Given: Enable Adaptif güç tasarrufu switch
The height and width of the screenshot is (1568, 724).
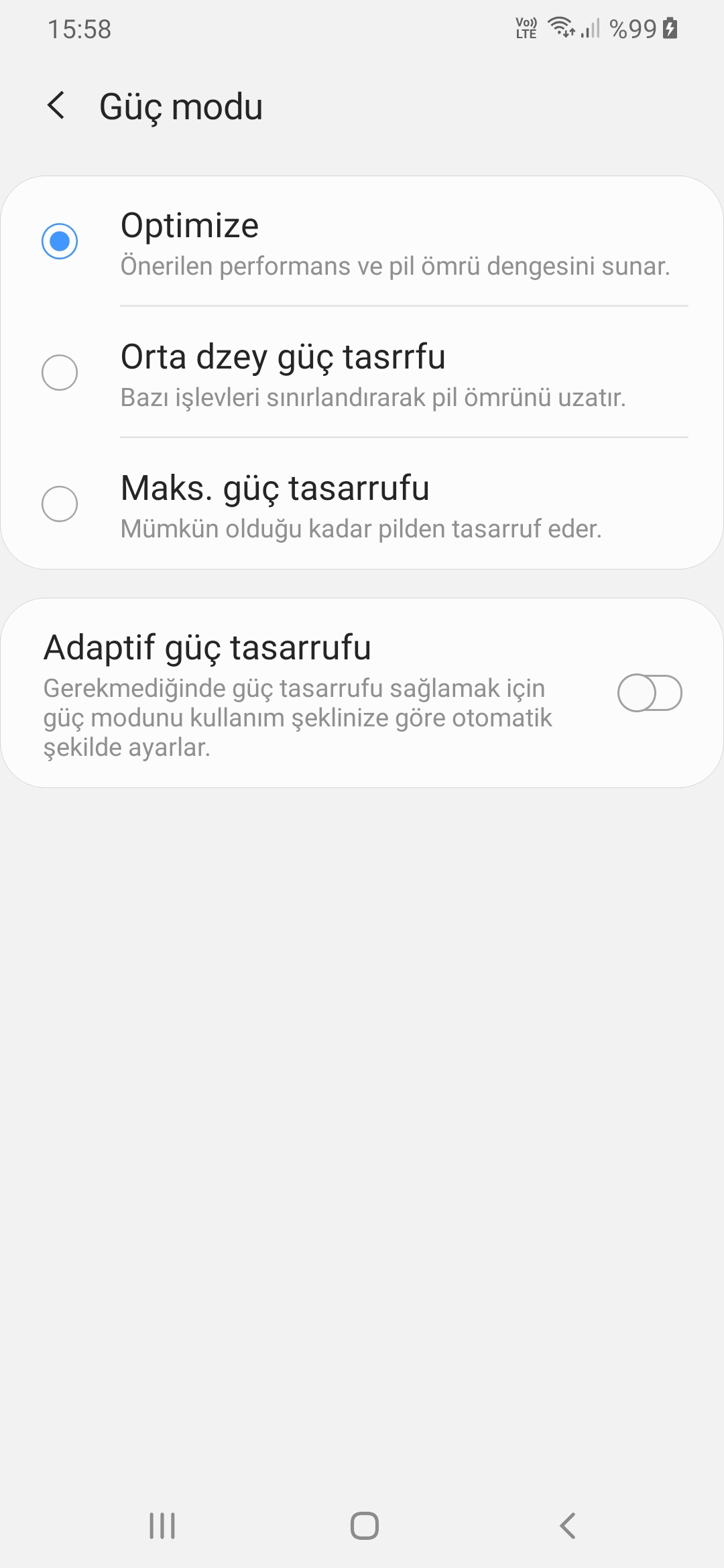Looking at the screenshot, I should point(650,693).
